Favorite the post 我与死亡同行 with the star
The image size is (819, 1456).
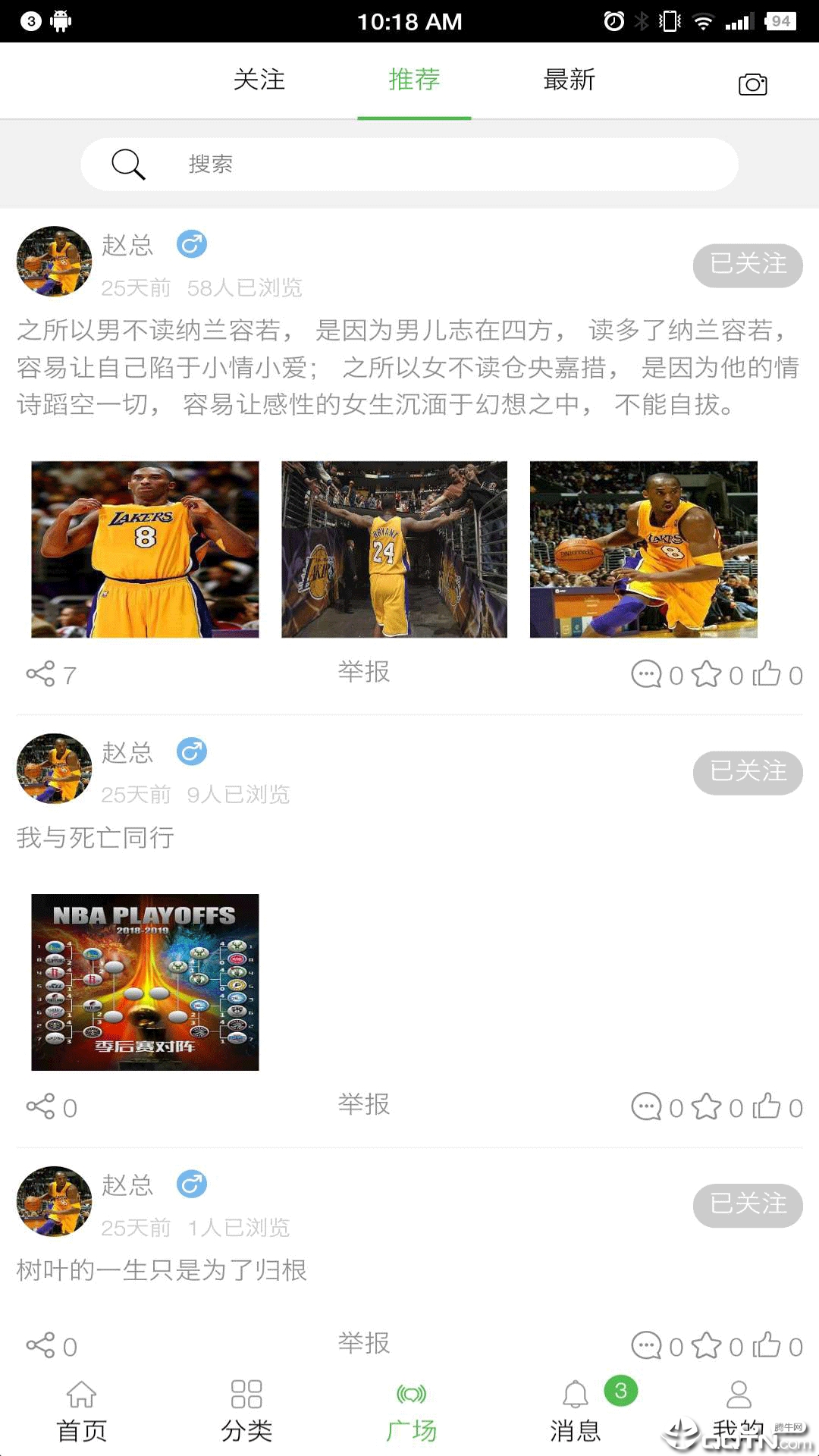point(707,1106)
